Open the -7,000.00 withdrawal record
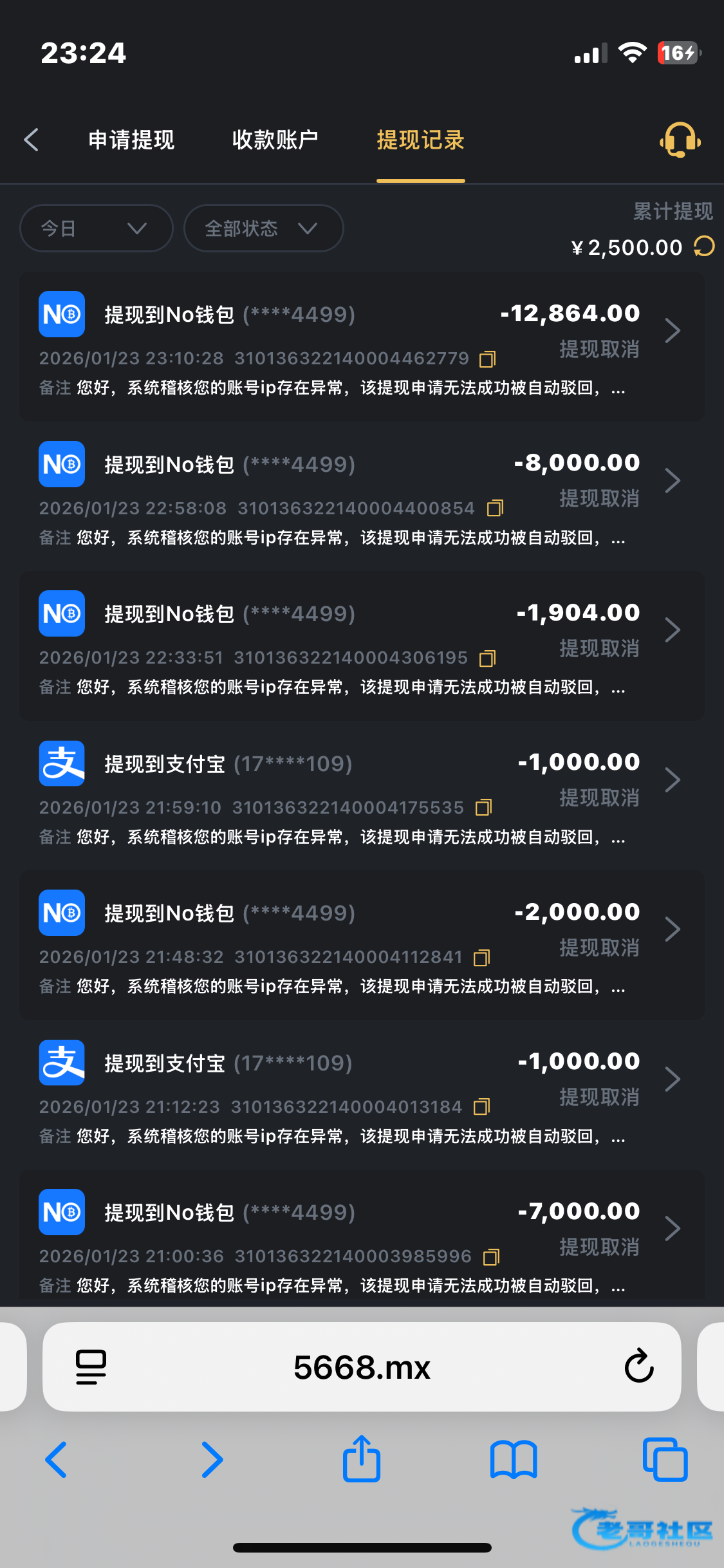Screen dimensions: 724x1568 click(672, 1229)
